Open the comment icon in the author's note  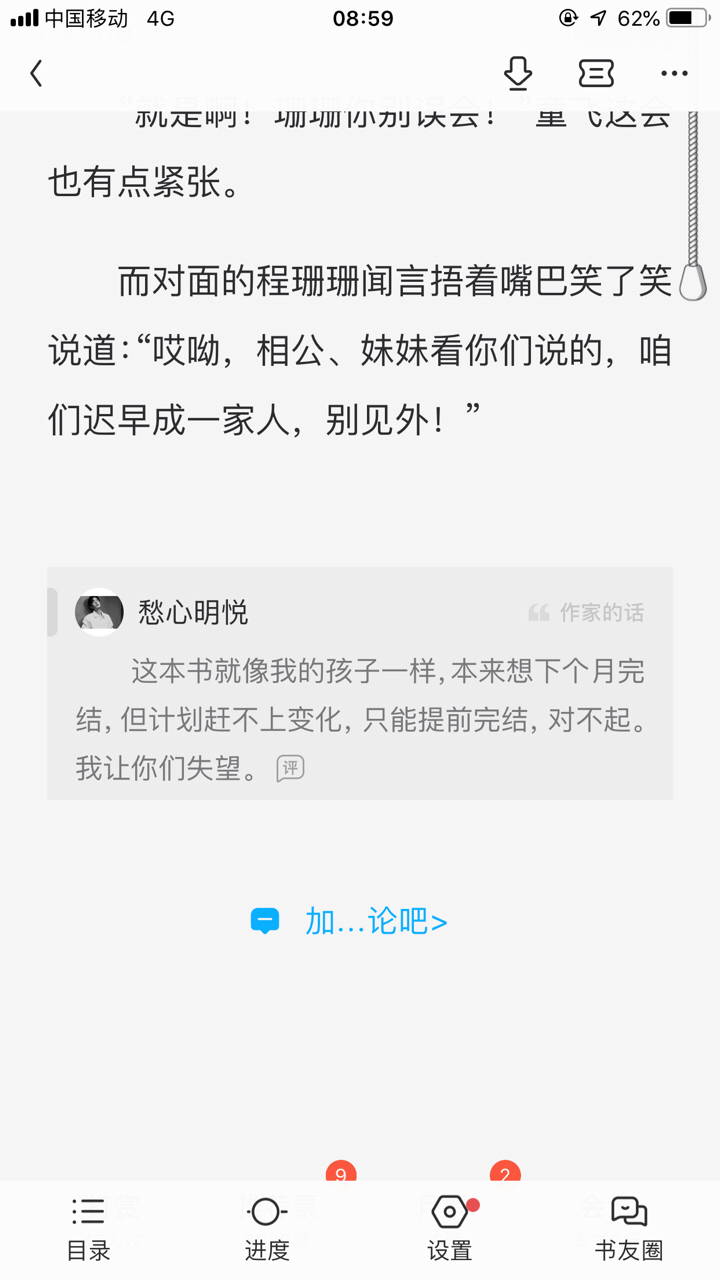pos(290,768)
